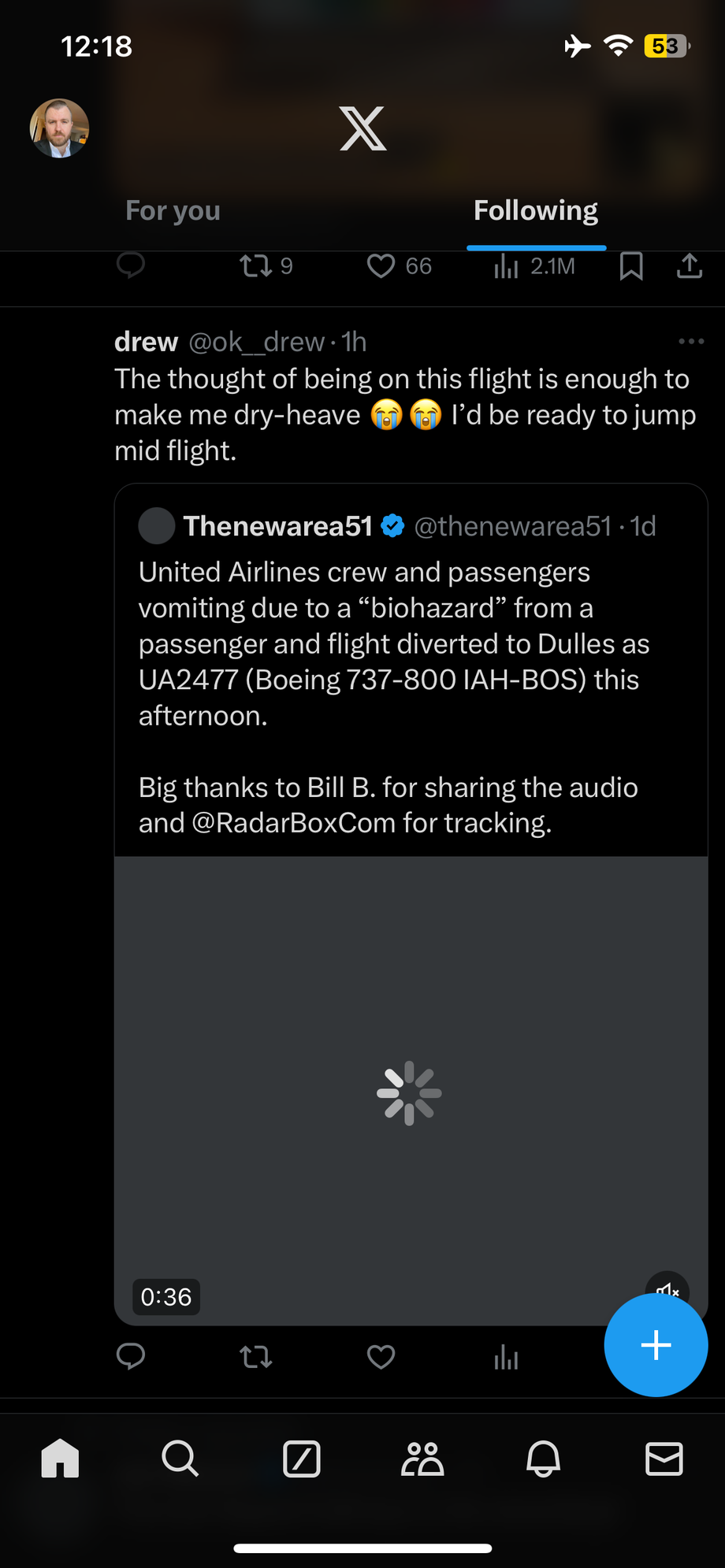Open the Messages envelope tab
The image size is (725, 1568).
(664, 1459)
